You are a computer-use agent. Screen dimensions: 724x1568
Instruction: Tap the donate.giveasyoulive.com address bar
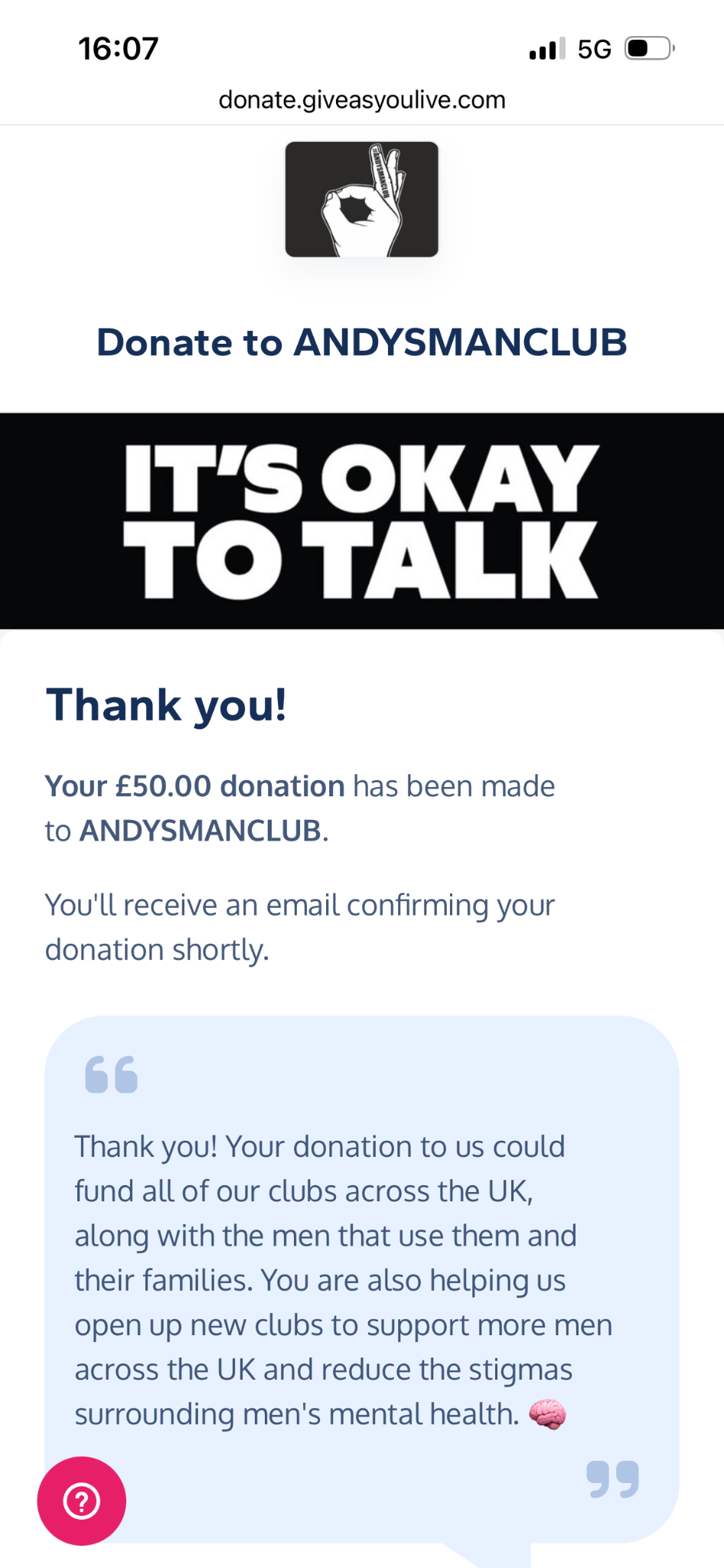pos(362,100)
